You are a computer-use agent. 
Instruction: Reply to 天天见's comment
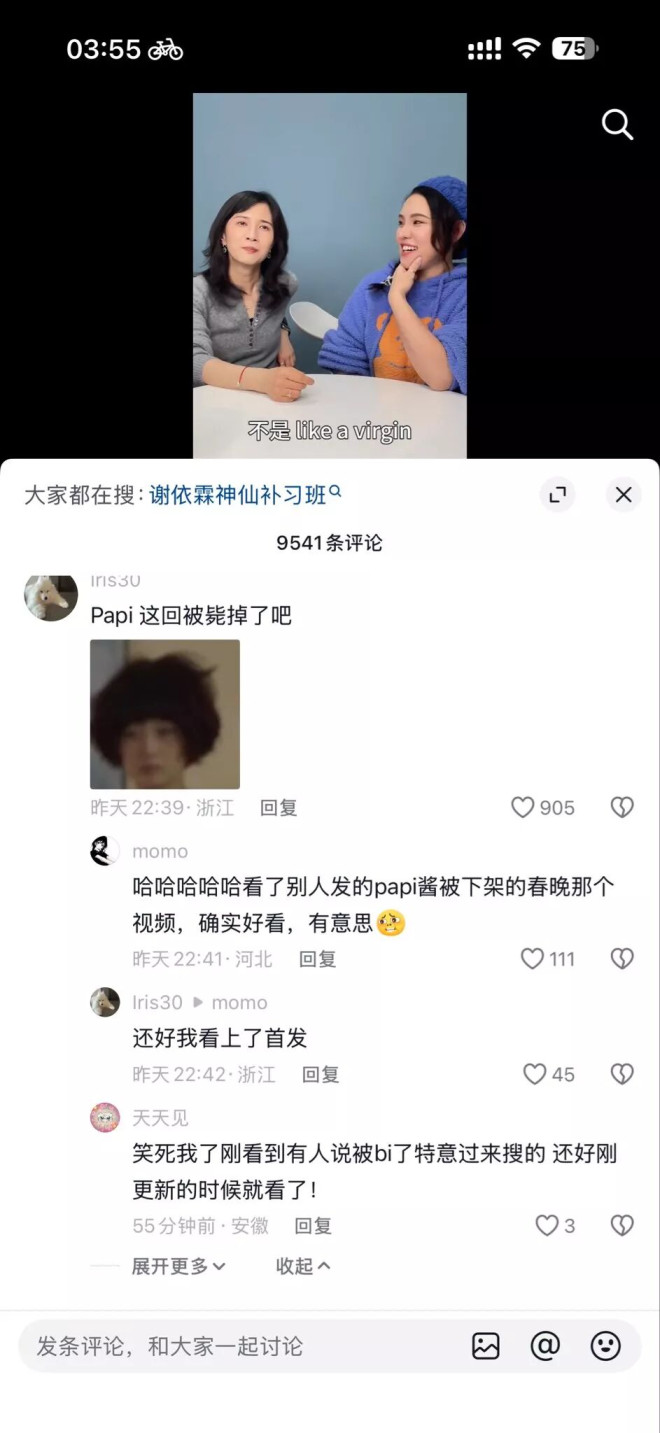pyautogui.click(x=313, y=1226)
